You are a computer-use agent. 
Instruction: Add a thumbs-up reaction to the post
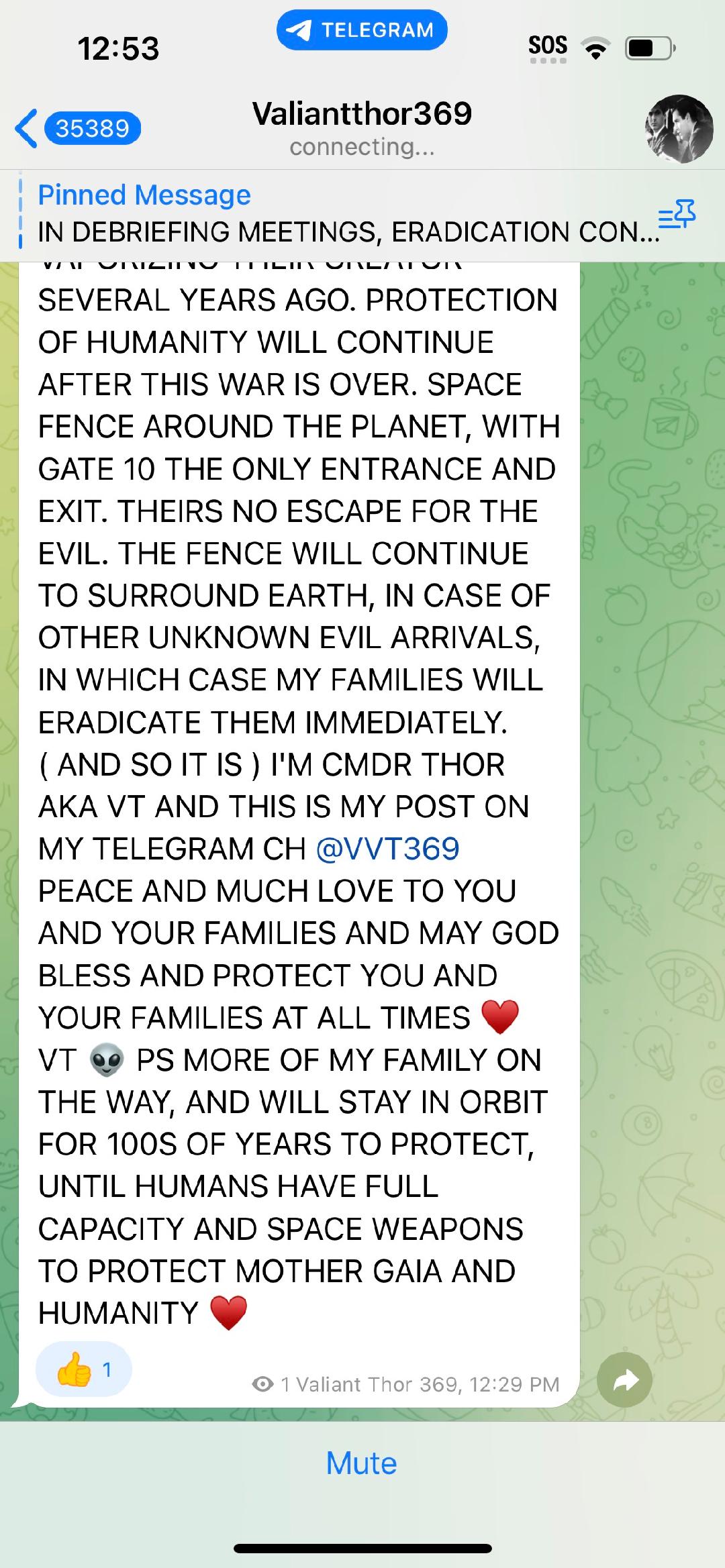pyautogui.click(x=84, y=1369)
